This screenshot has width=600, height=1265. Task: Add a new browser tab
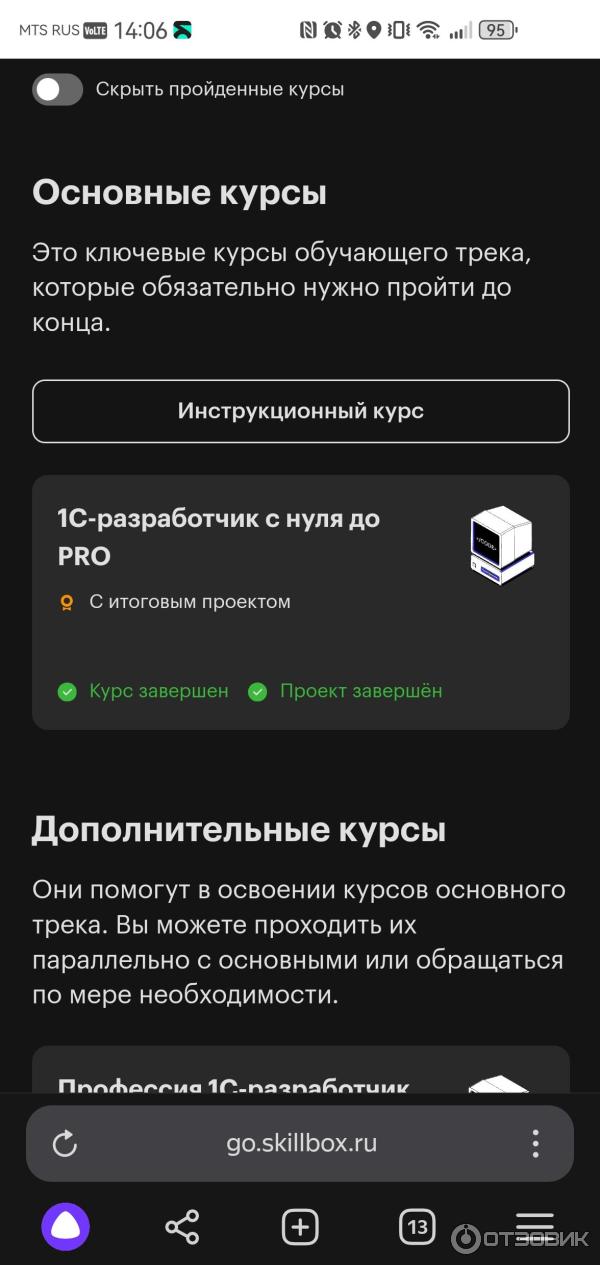point(300,1226)
